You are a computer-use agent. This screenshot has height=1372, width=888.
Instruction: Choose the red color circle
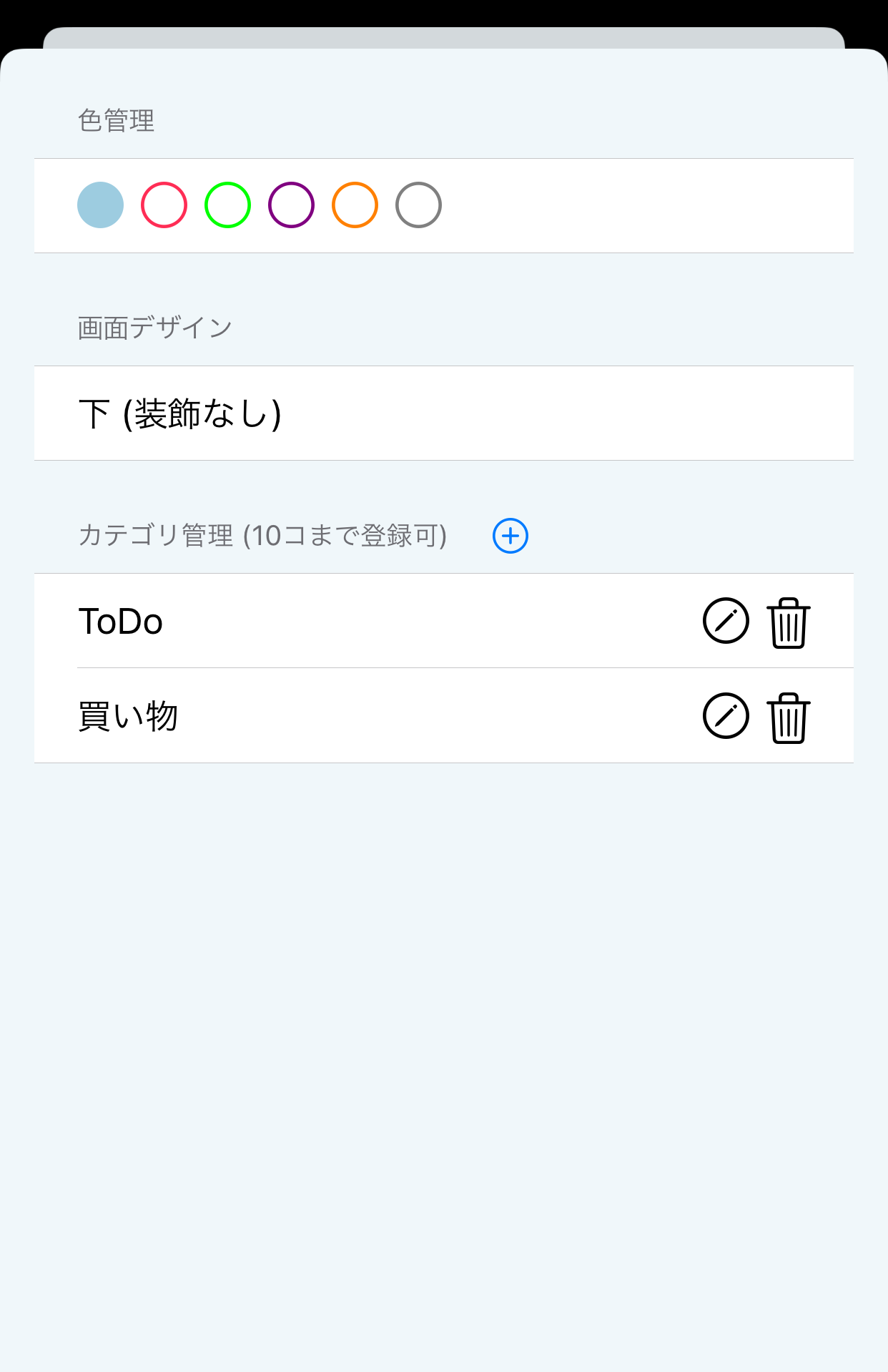click(164, 205)
